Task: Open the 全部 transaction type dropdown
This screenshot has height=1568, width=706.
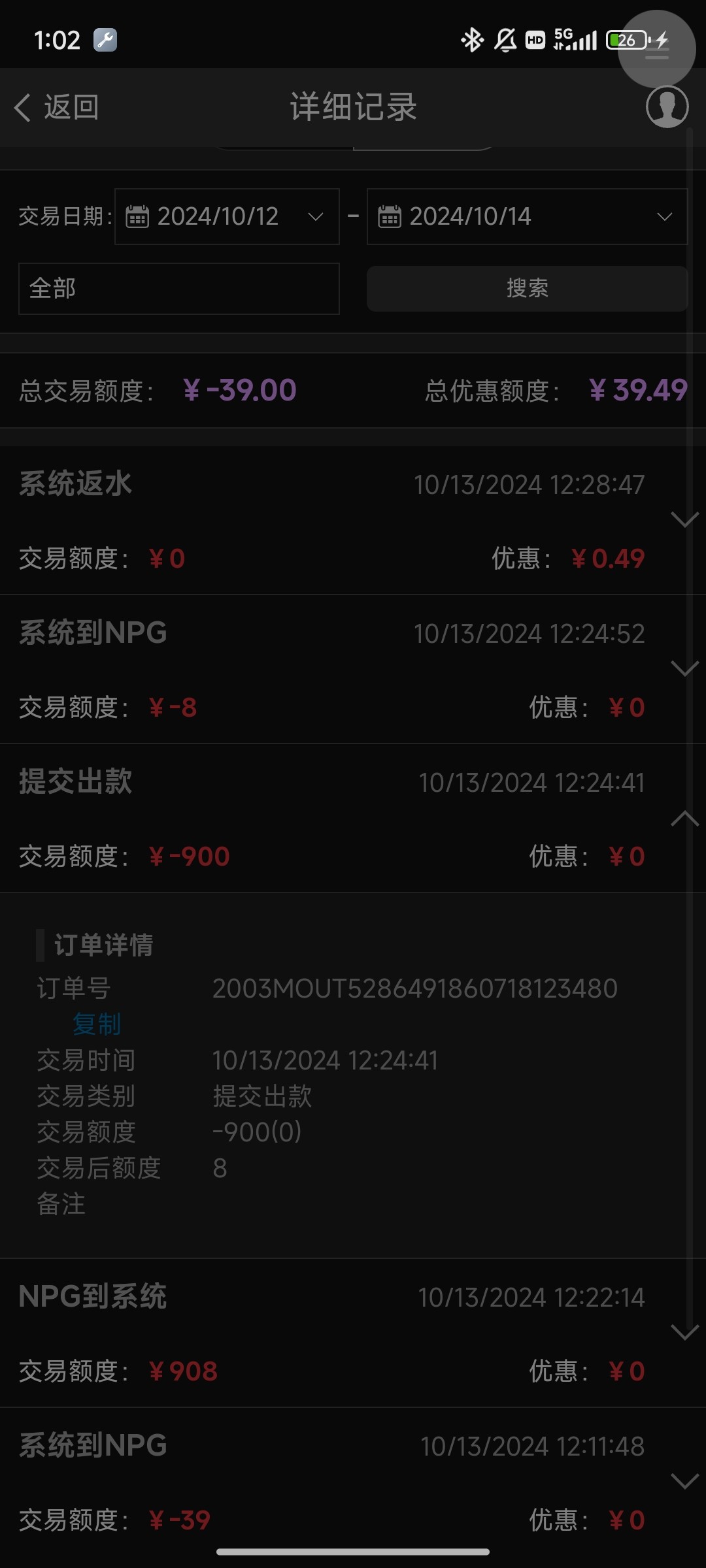Action: pyautogui.click(x=178, y=289)
